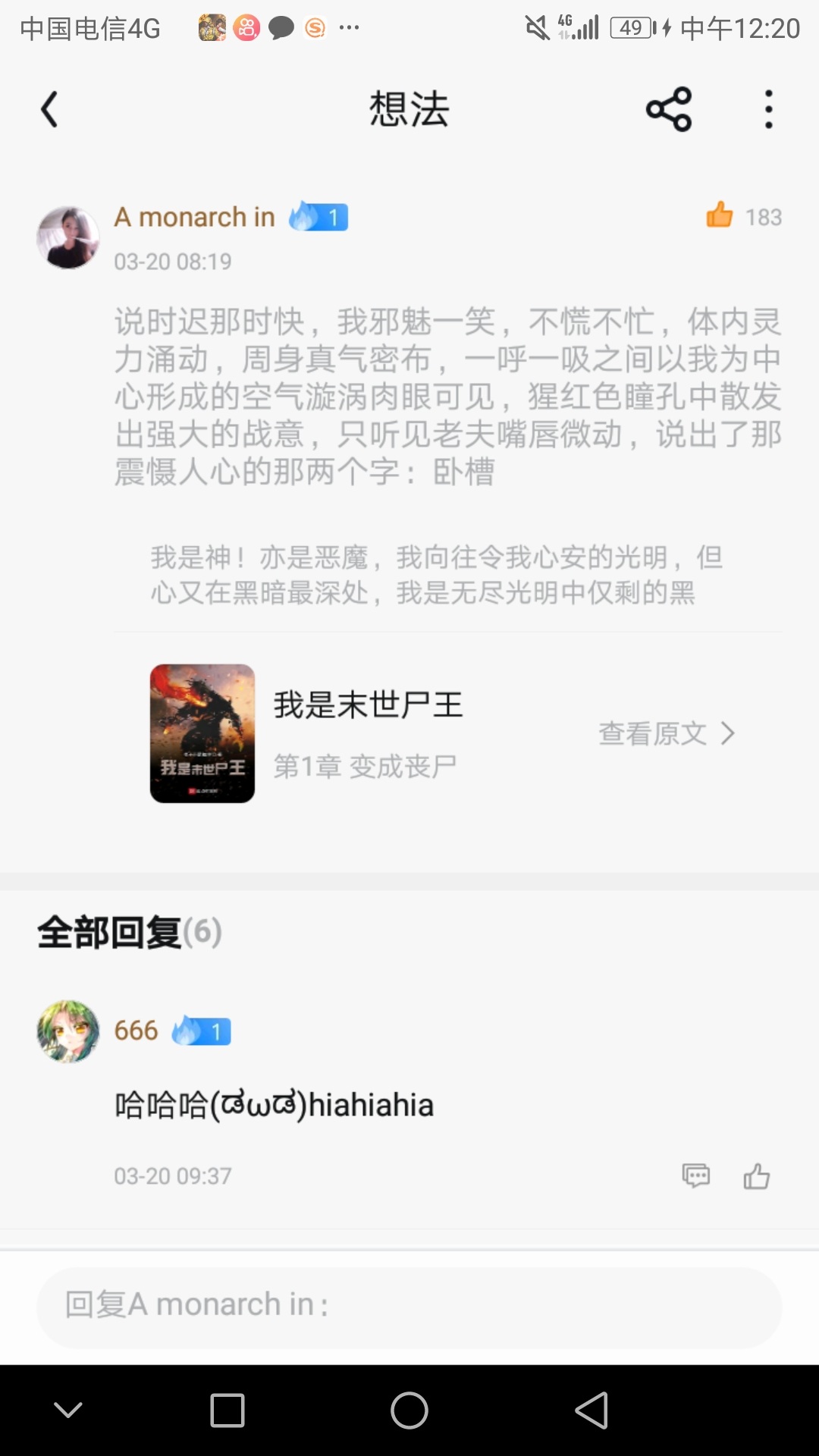Image resolution: width=819 pixels, height=1456 pixels.
Task: Share this thought post
Action: [x=669, y=110]
